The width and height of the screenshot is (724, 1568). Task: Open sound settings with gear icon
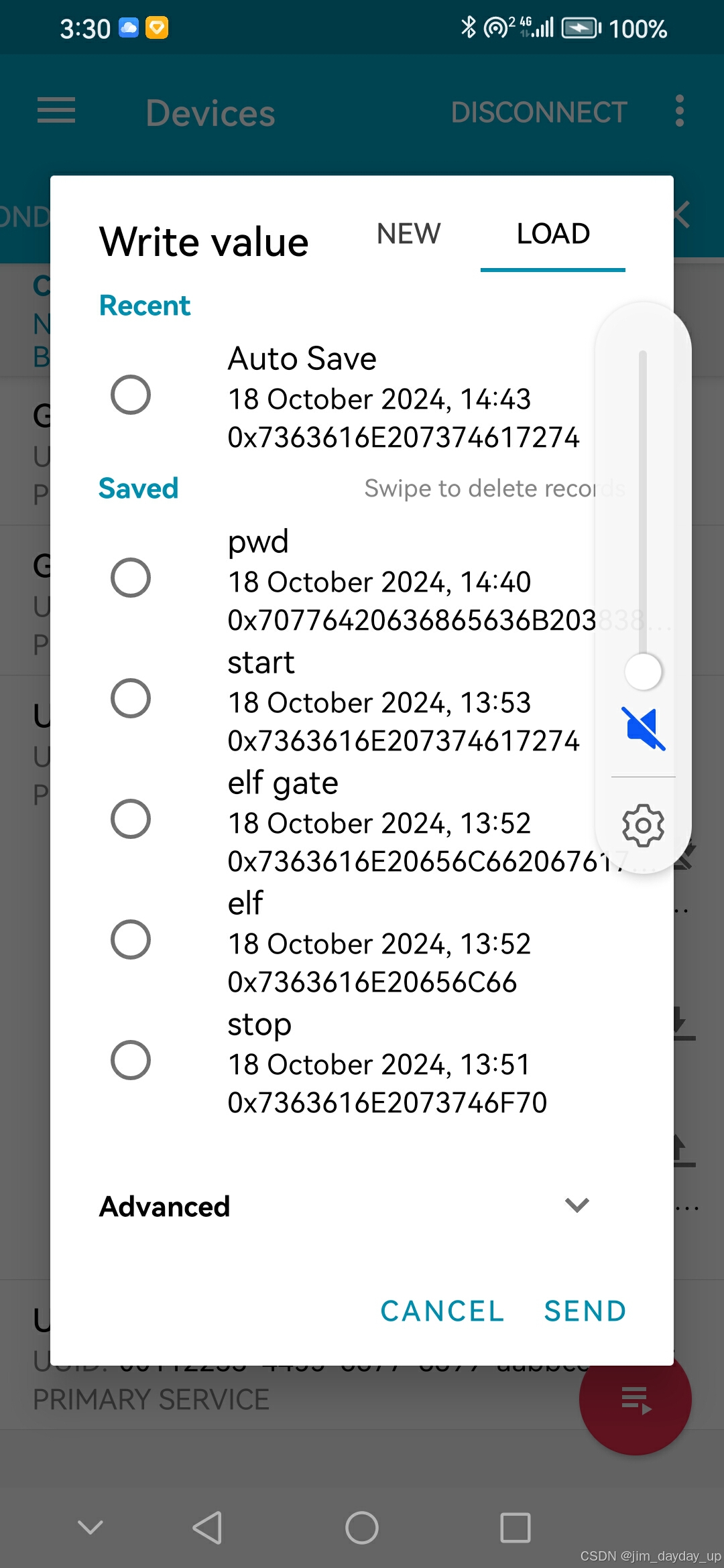pyautogui.click(x=642, y=826)
